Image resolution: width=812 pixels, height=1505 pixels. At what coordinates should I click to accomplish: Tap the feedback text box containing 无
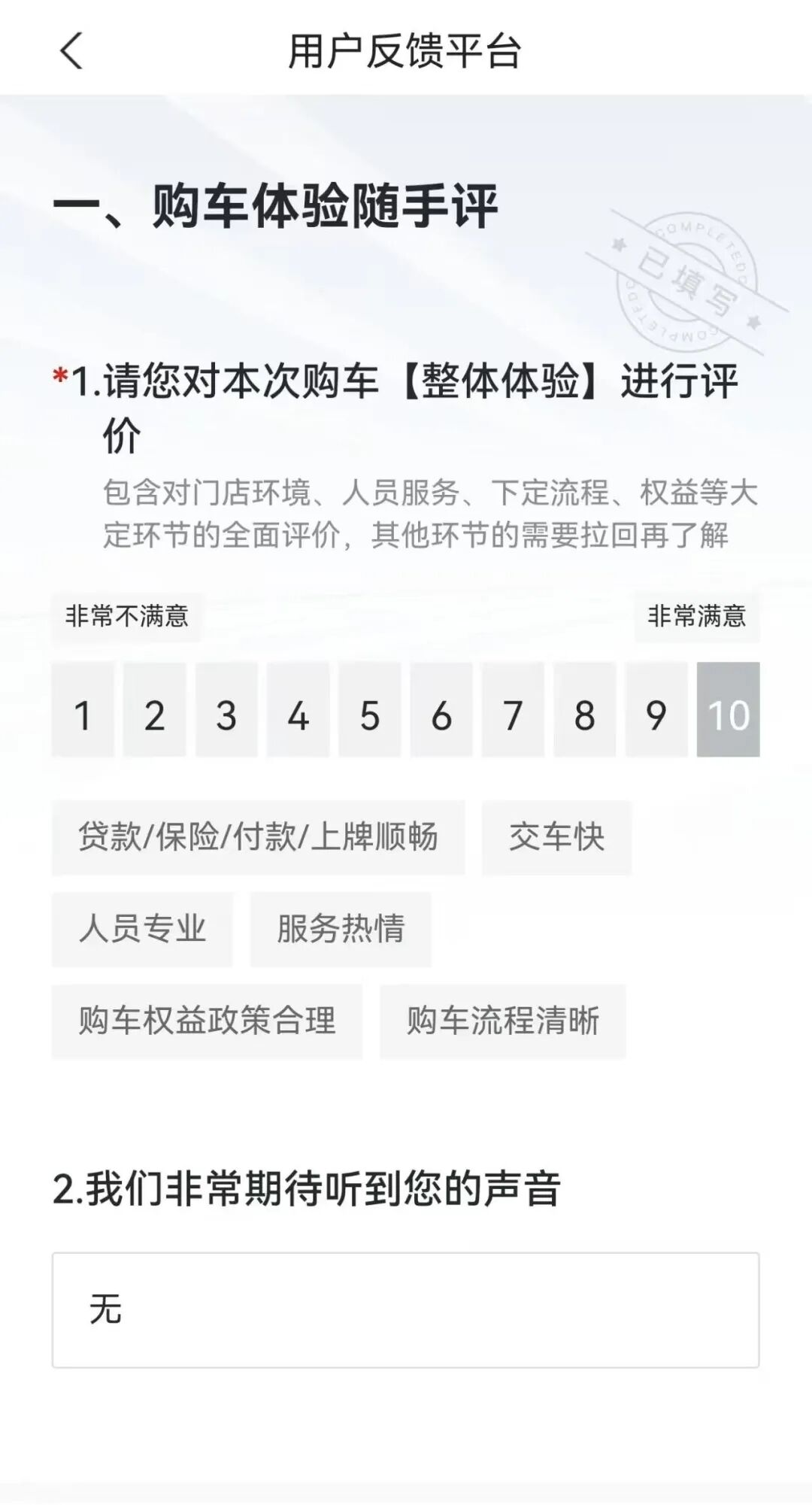tap(405, 1309)
